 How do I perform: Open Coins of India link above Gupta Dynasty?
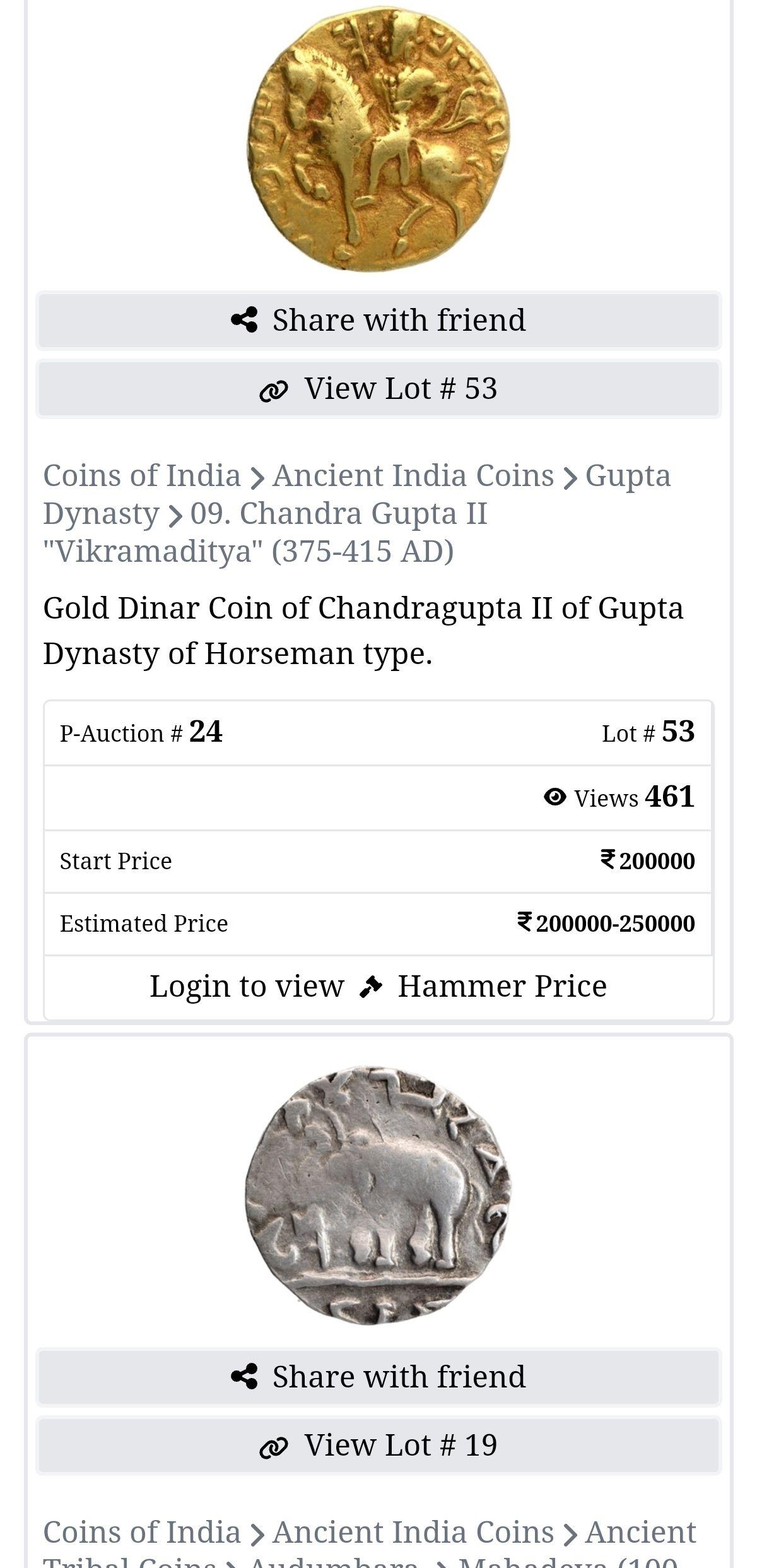(x=142, y=475)
